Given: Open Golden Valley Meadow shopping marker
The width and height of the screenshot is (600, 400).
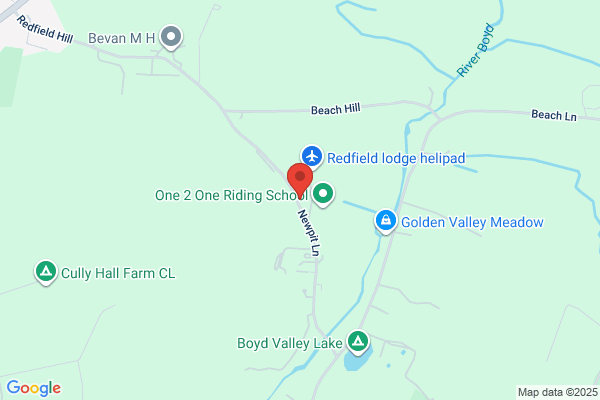Looking at the screenshot, I should tap(386, 221).
